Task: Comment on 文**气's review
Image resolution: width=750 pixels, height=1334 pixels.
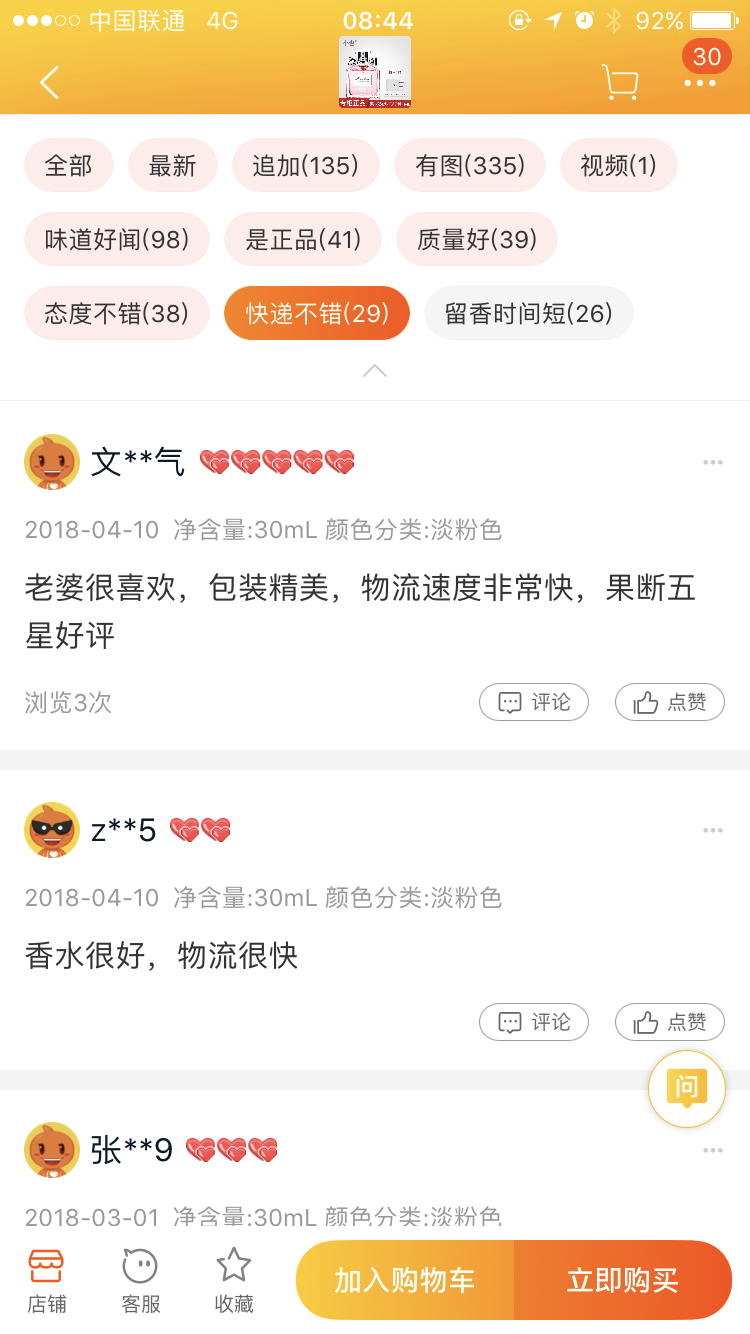Action: point(534,702)
